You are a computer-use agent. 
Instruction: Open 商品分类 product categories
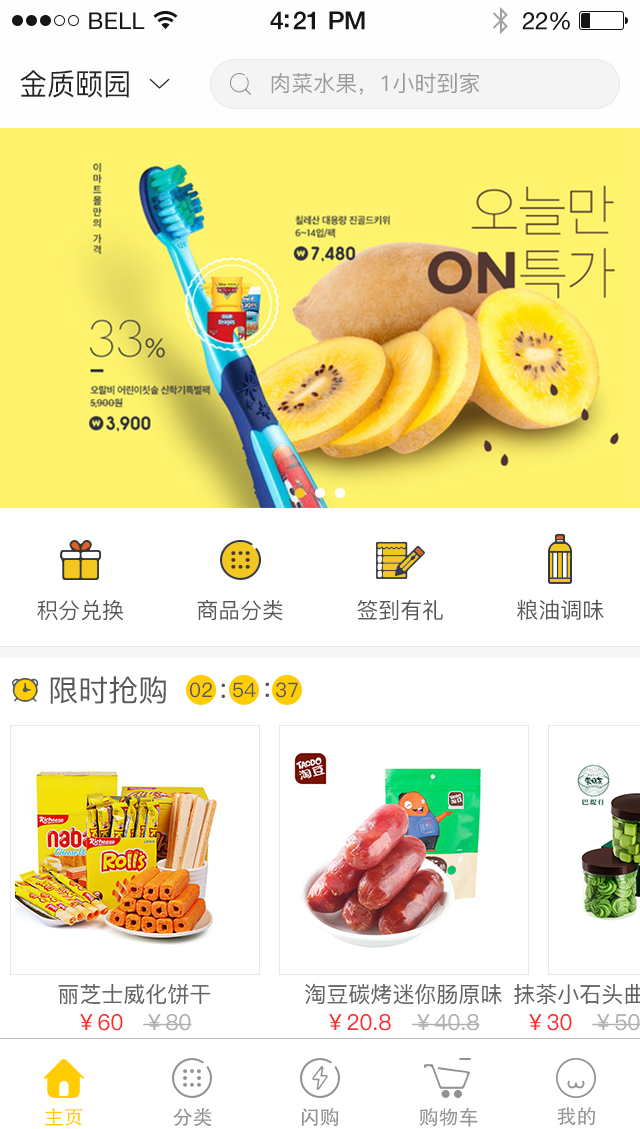pos(240,578)
